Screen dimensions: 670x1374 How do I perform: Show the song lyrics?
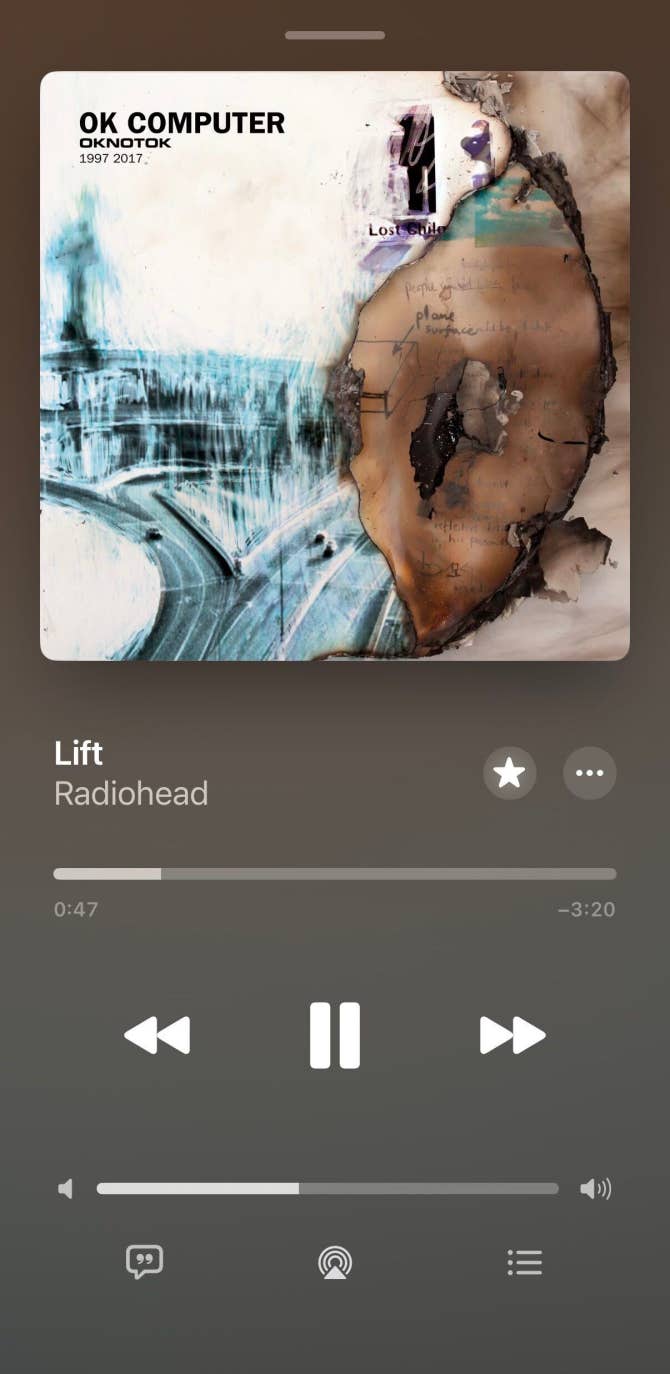pos(145,1262)
